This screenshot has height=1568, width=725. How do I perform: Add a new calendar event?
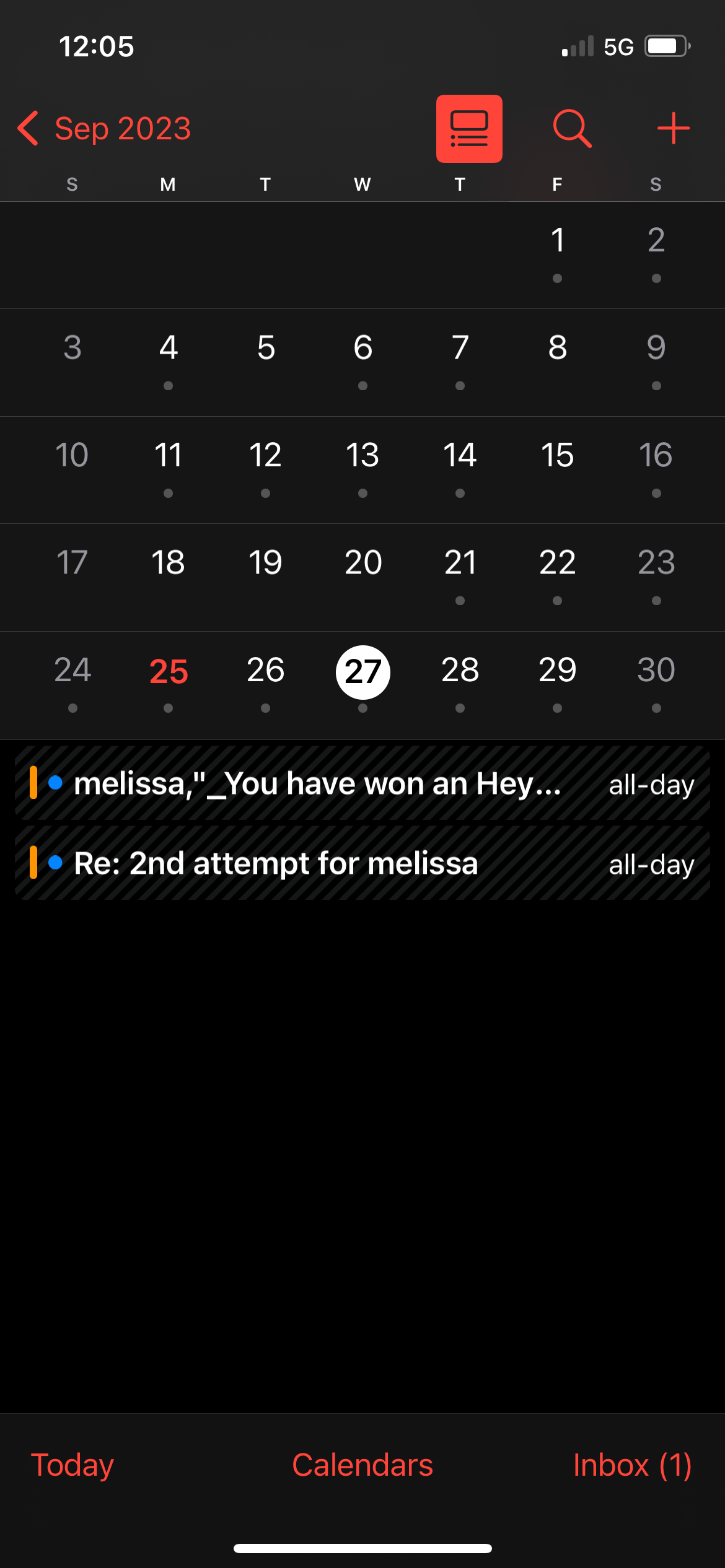(673, 129)
